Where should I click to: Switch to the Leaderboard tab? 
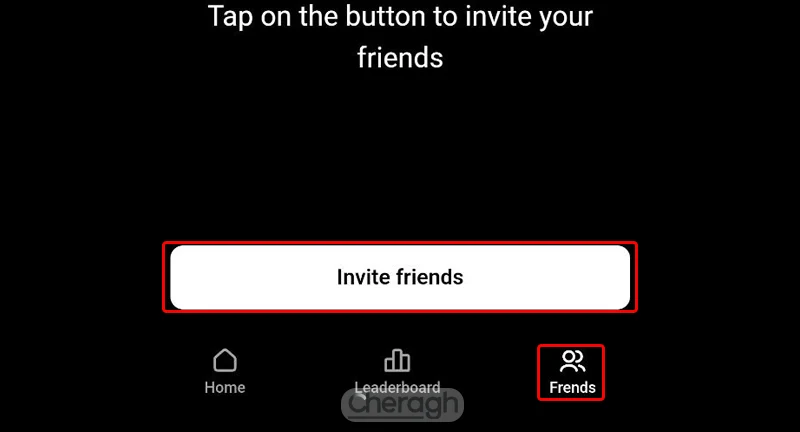click(397, 371)
